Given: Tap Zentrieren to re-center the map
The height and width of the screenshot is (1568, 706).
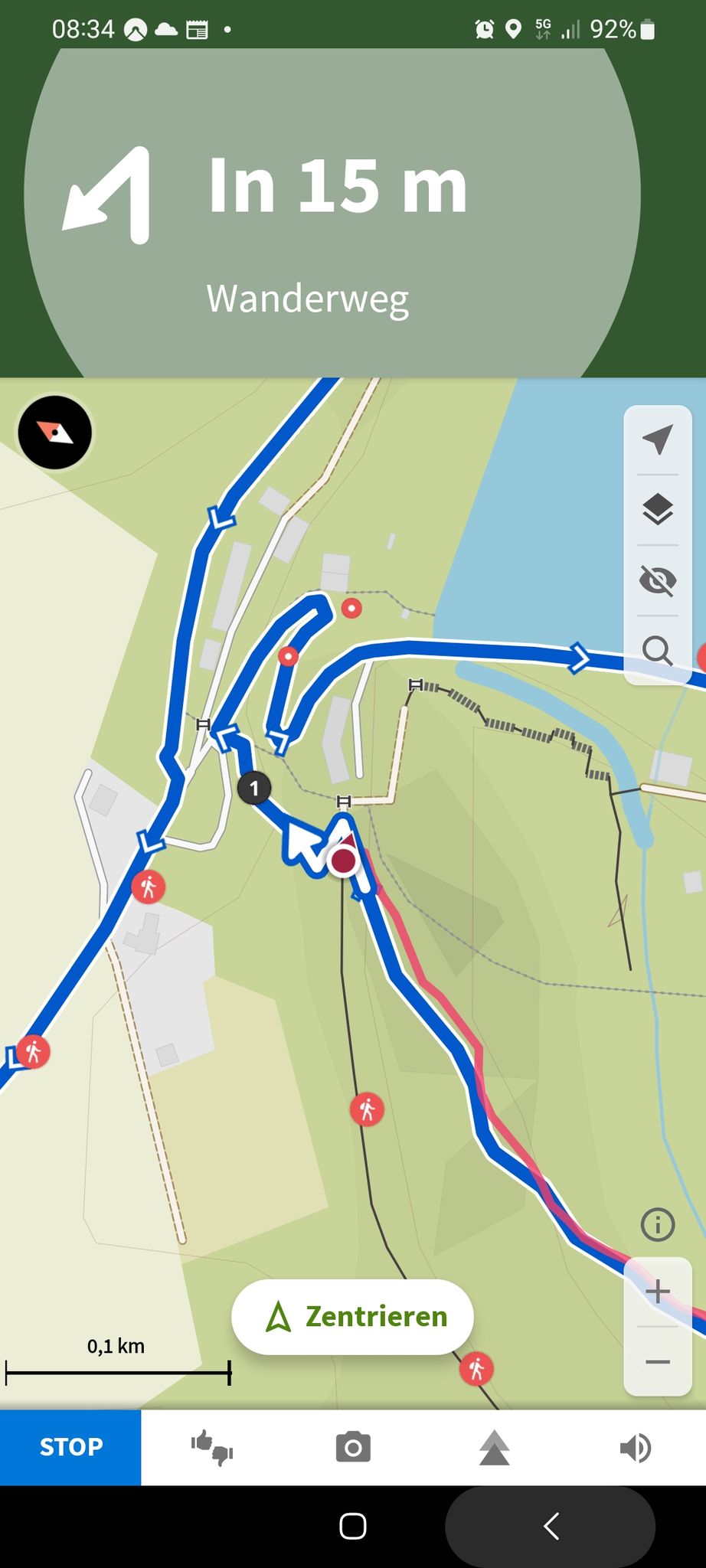Looking at the screenshot, I should [x=352, y=1316].
